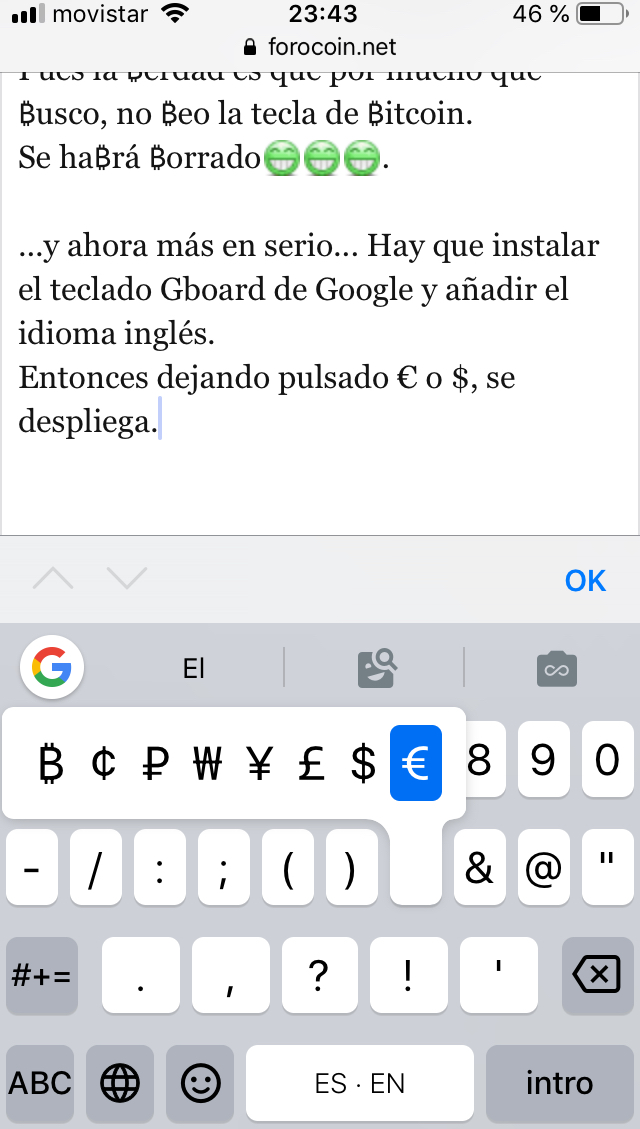Select the dollar sign in the popup
The height and width of the screenshot is (1129, 640).
pos(363,763)
